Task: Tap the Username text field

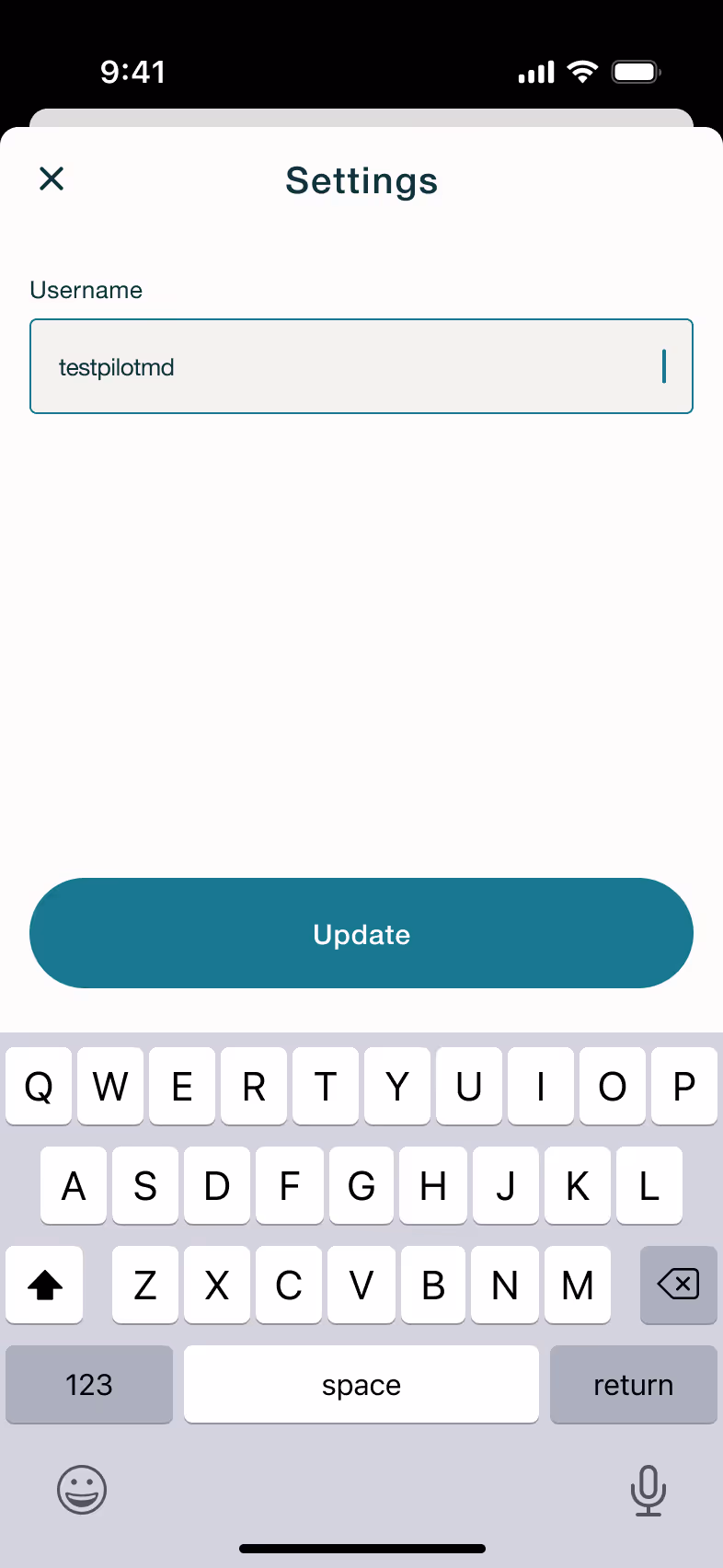Action: click(x=361, y=366)
